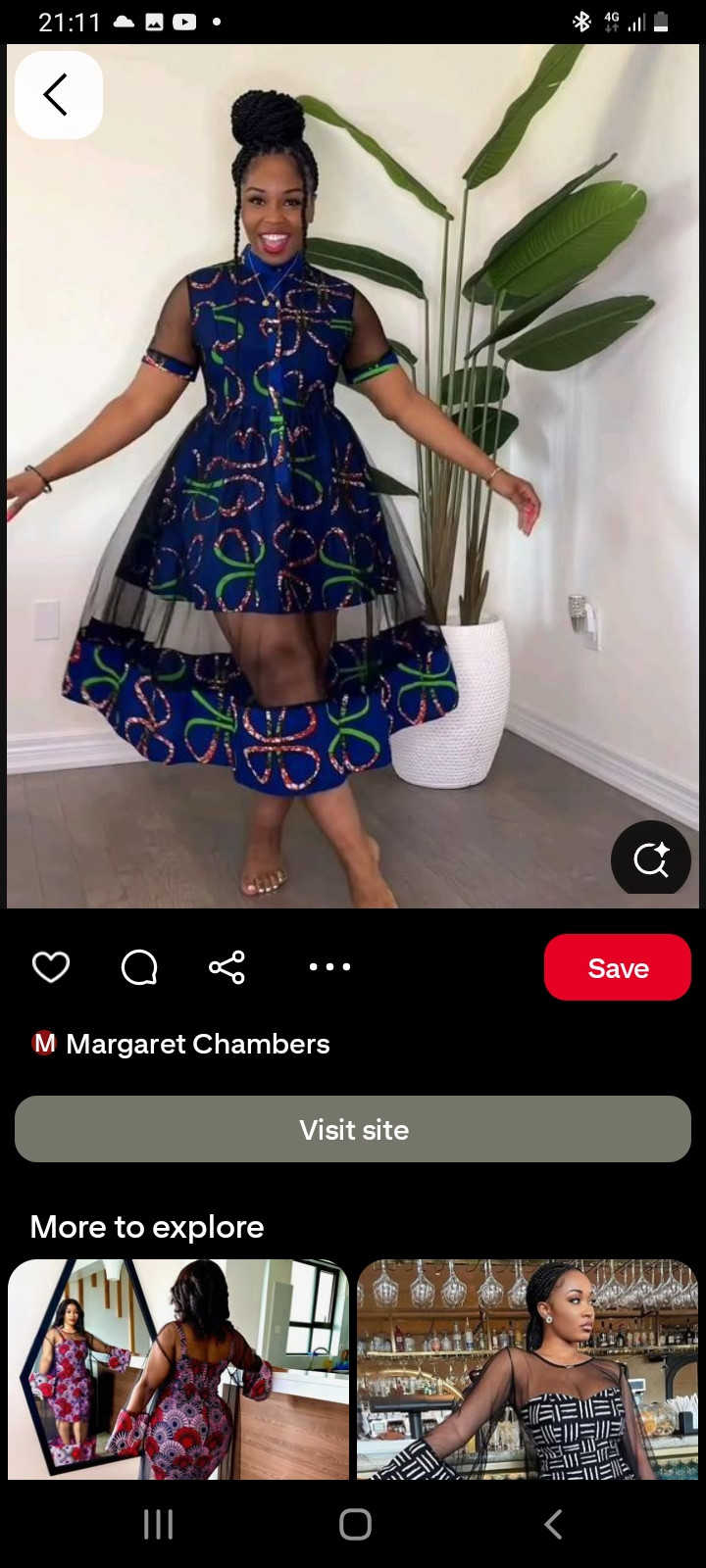Image resolution: width=706 pixels, height=1568 pixels.
Task: Open visual search lens on the pin
Action: coord(650,859)
